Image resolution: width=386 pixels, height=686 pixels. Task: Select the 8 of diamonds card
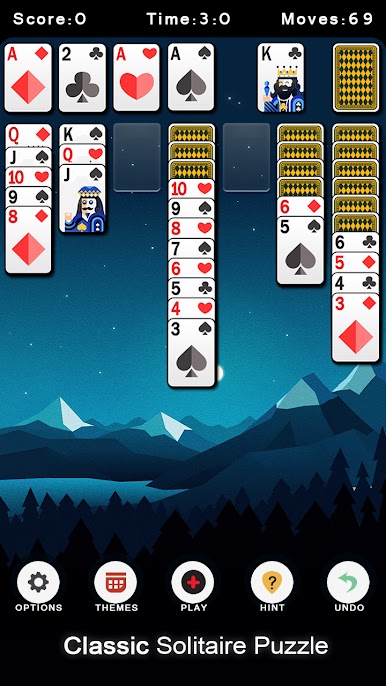(x=28, y=240)
